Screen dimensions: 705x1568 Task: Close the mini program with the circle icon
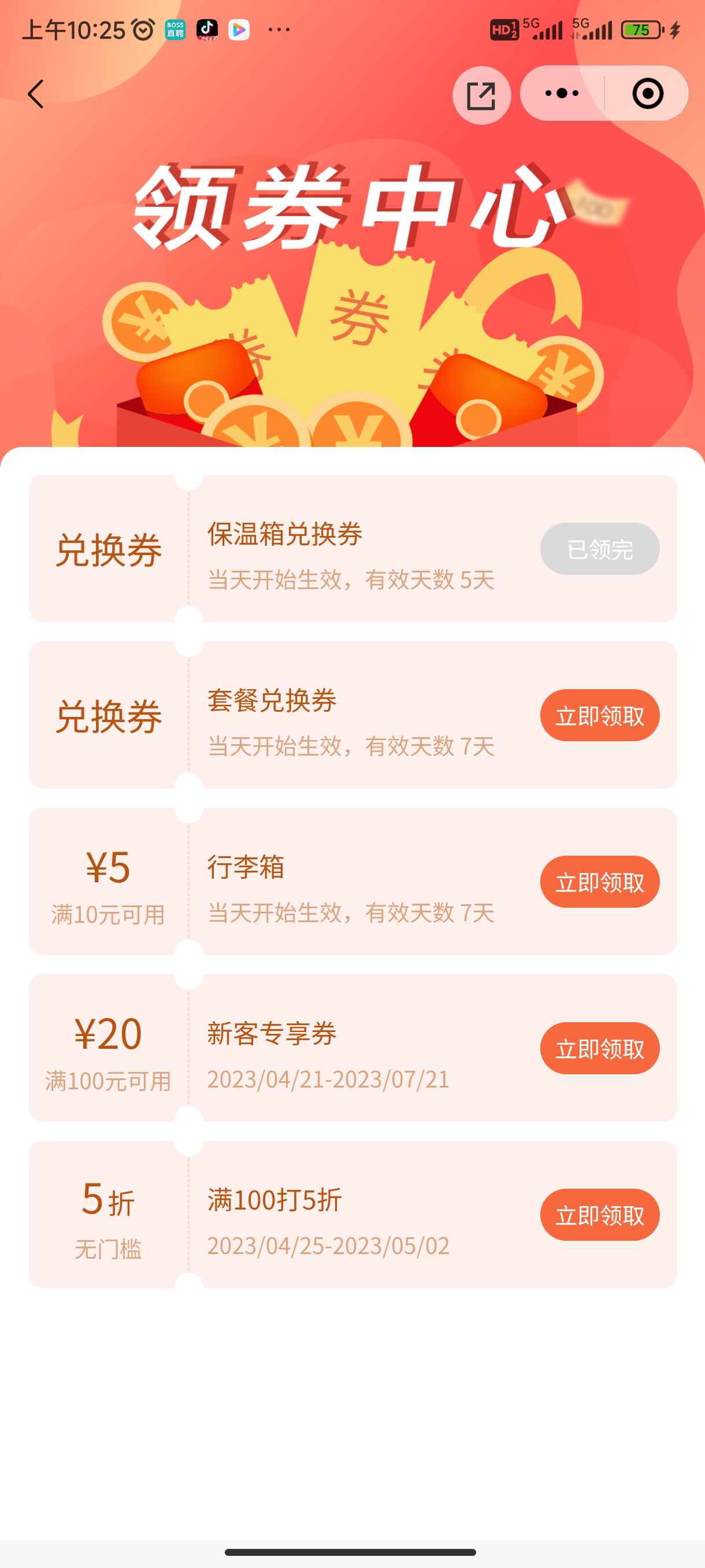(x=647, y=94)
